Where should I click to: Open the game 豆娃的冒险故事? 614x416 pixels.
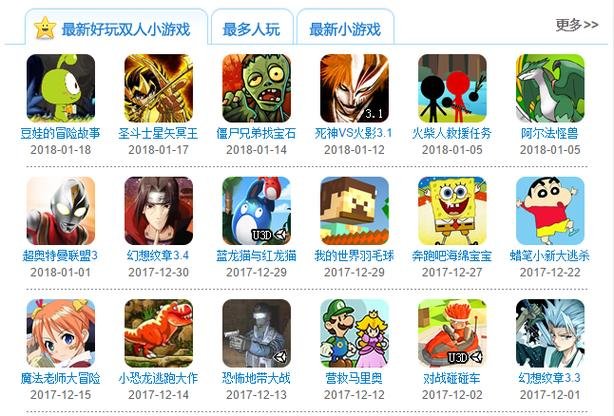pyautogui.click(x=61, y=88)
